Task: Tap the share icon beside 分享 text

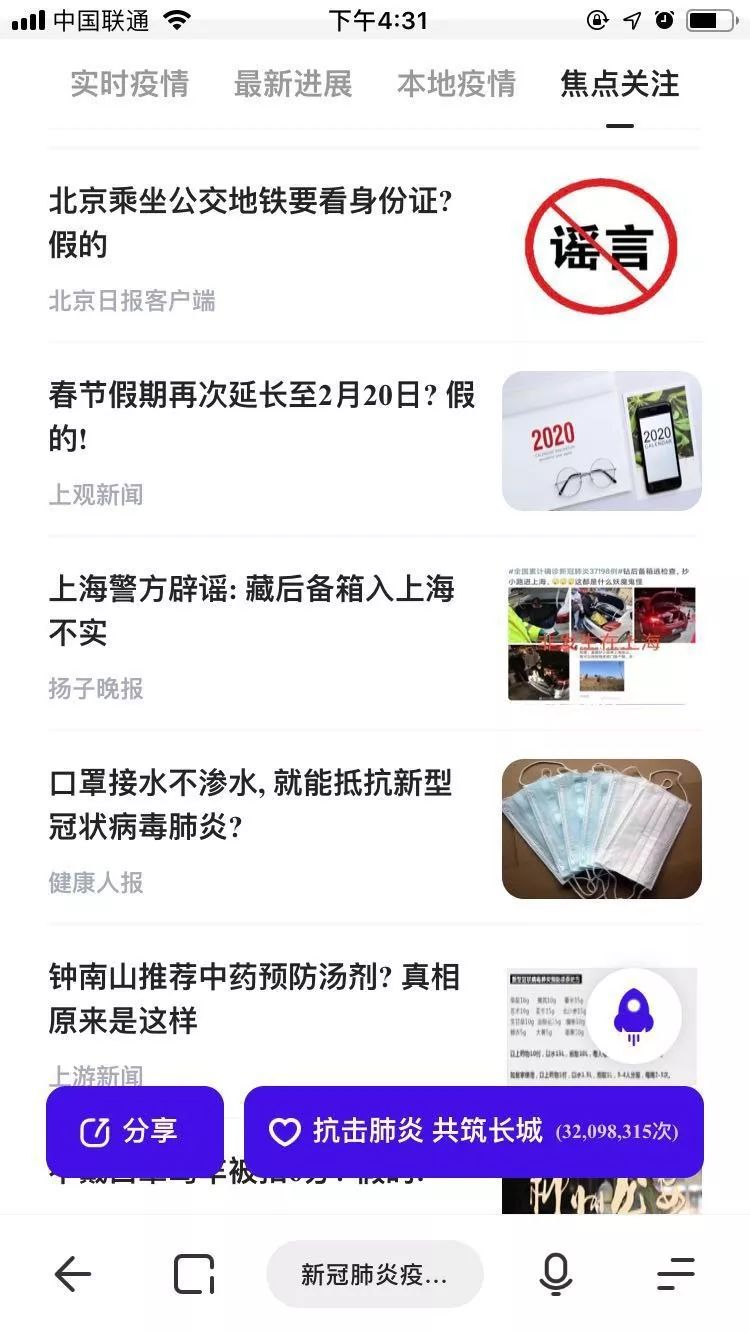Action: (x=95, y=1131)
